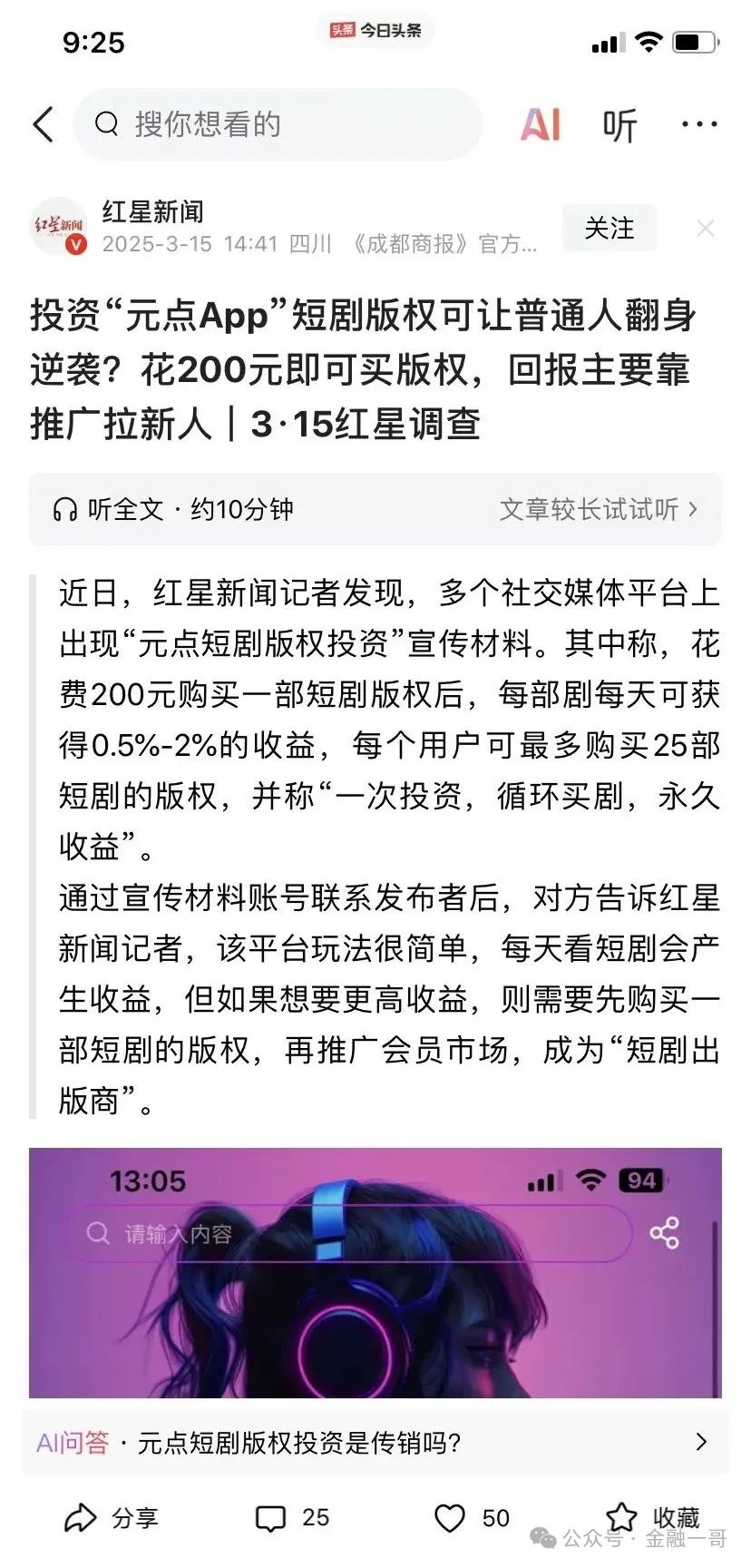This screenshot has width=751, height=1568.
Task: Open the three-dot overflow menu
Action: [699, 124]
